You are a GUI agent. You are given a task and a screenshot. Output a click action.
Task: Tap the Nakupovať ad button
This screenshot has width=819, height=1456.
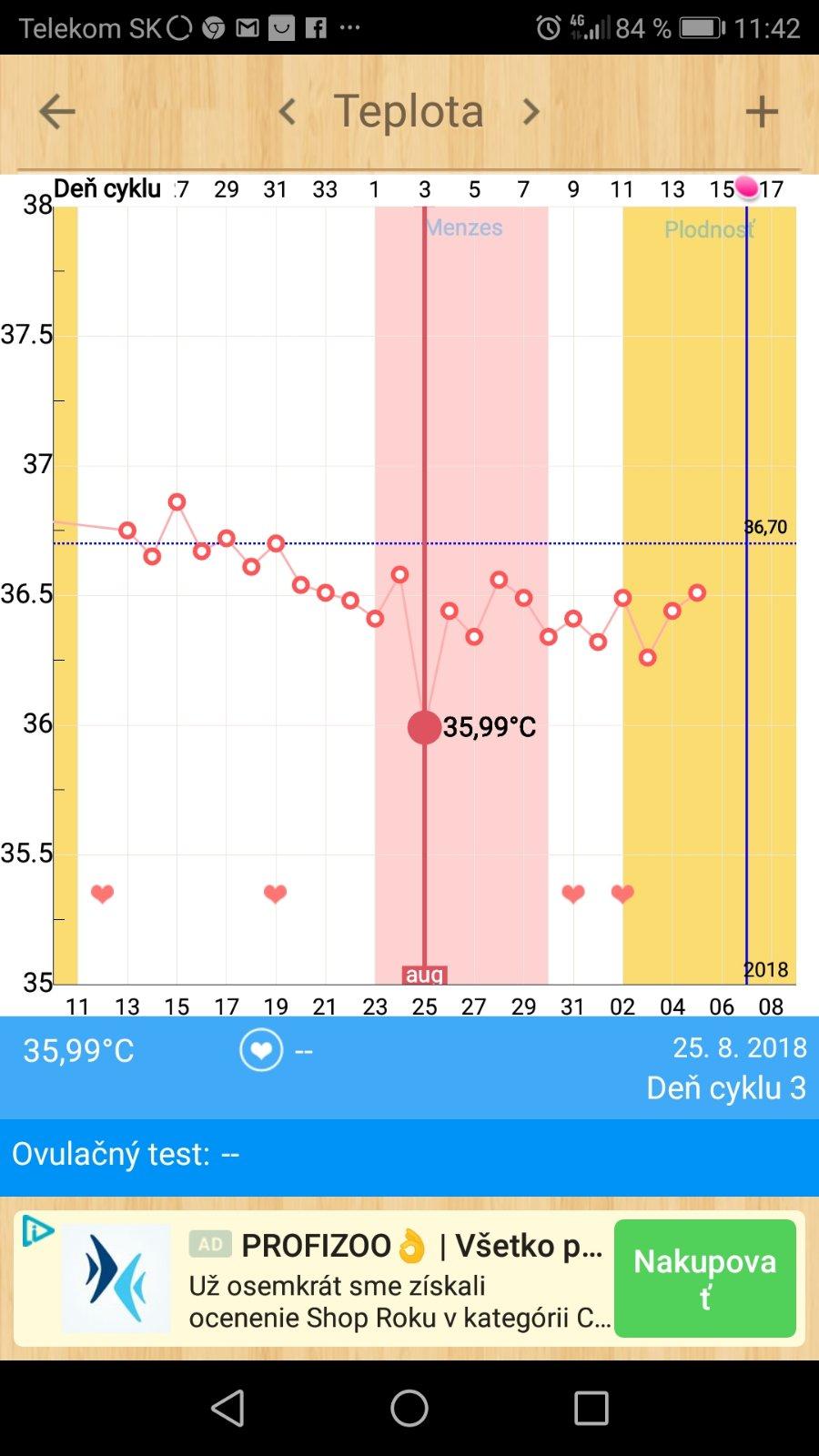[x=705, y=1278]
